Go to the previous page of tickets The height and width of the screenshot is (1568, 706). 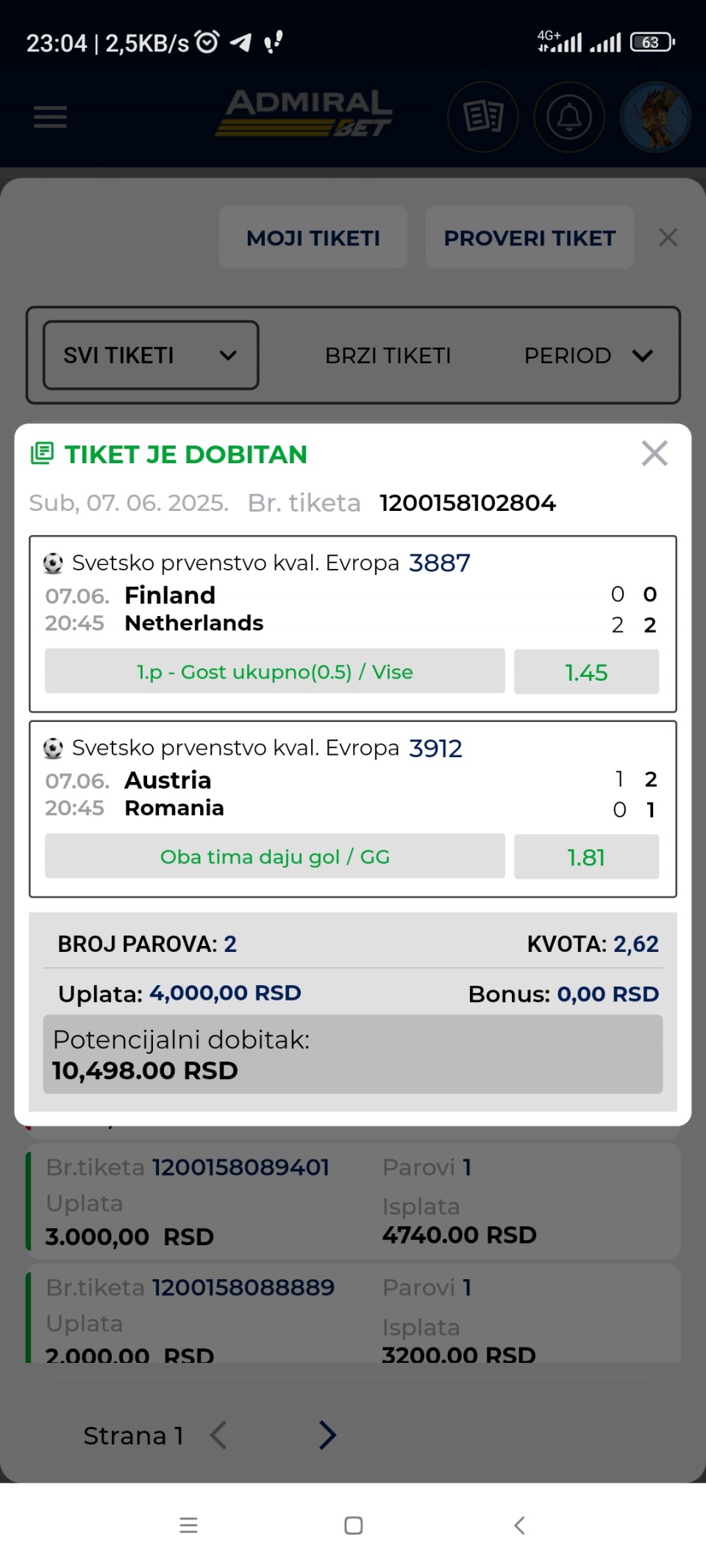tap(218, 1434)
